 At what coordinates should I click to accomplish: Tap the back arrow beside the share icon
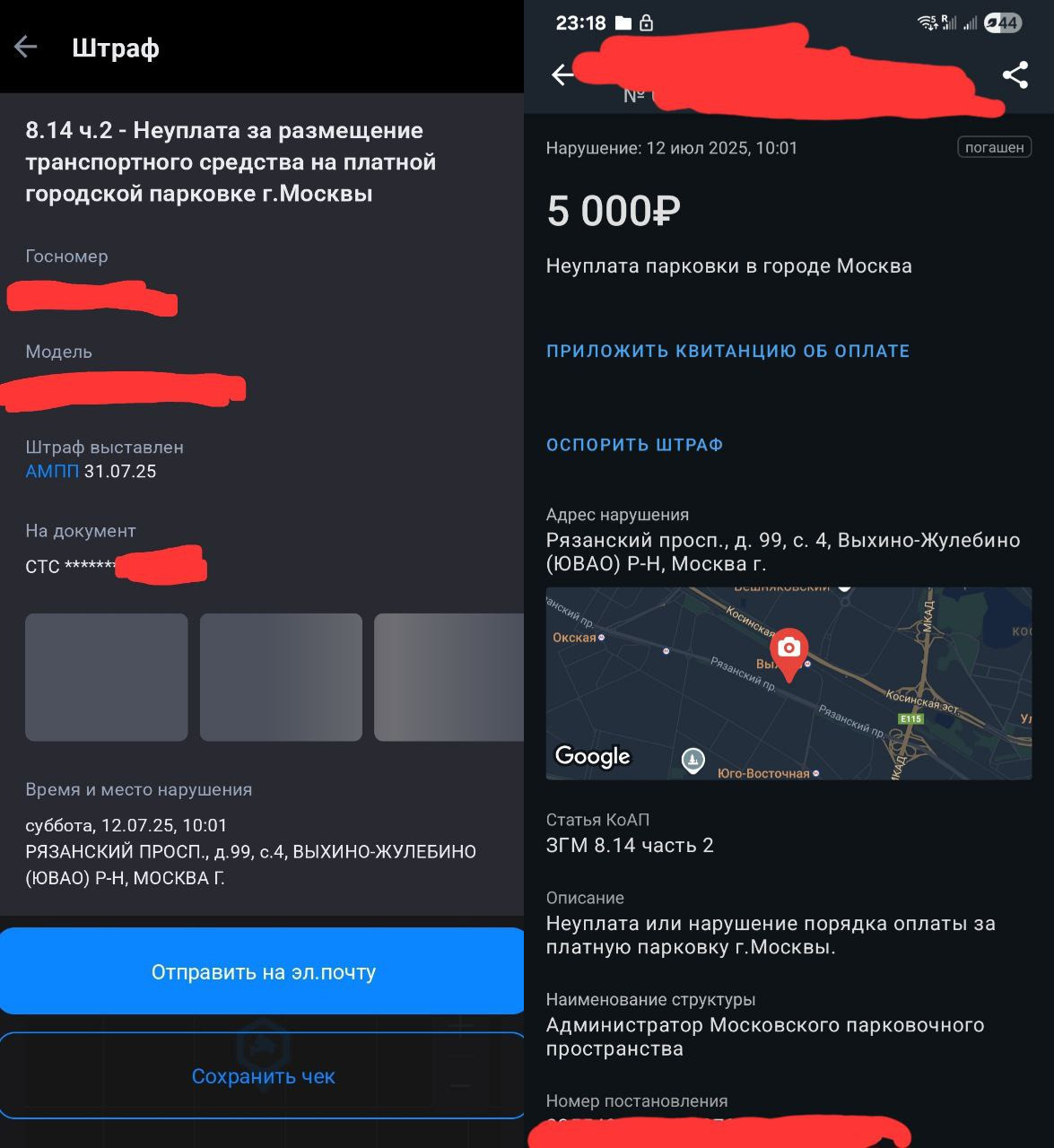click(x=562, y=75)
